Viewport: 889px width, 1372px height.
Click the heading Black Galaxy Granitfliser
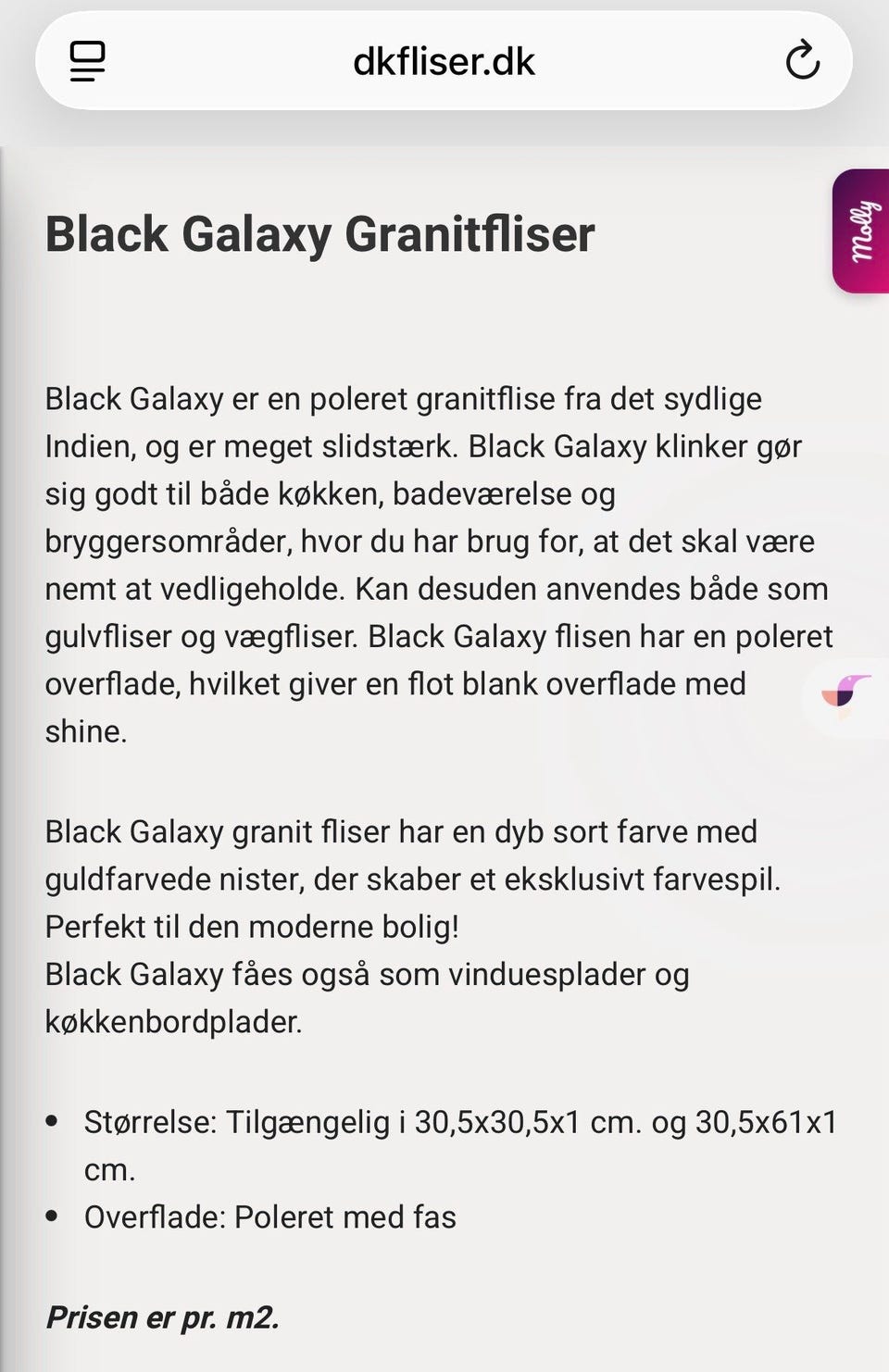[x=319, y=235]
